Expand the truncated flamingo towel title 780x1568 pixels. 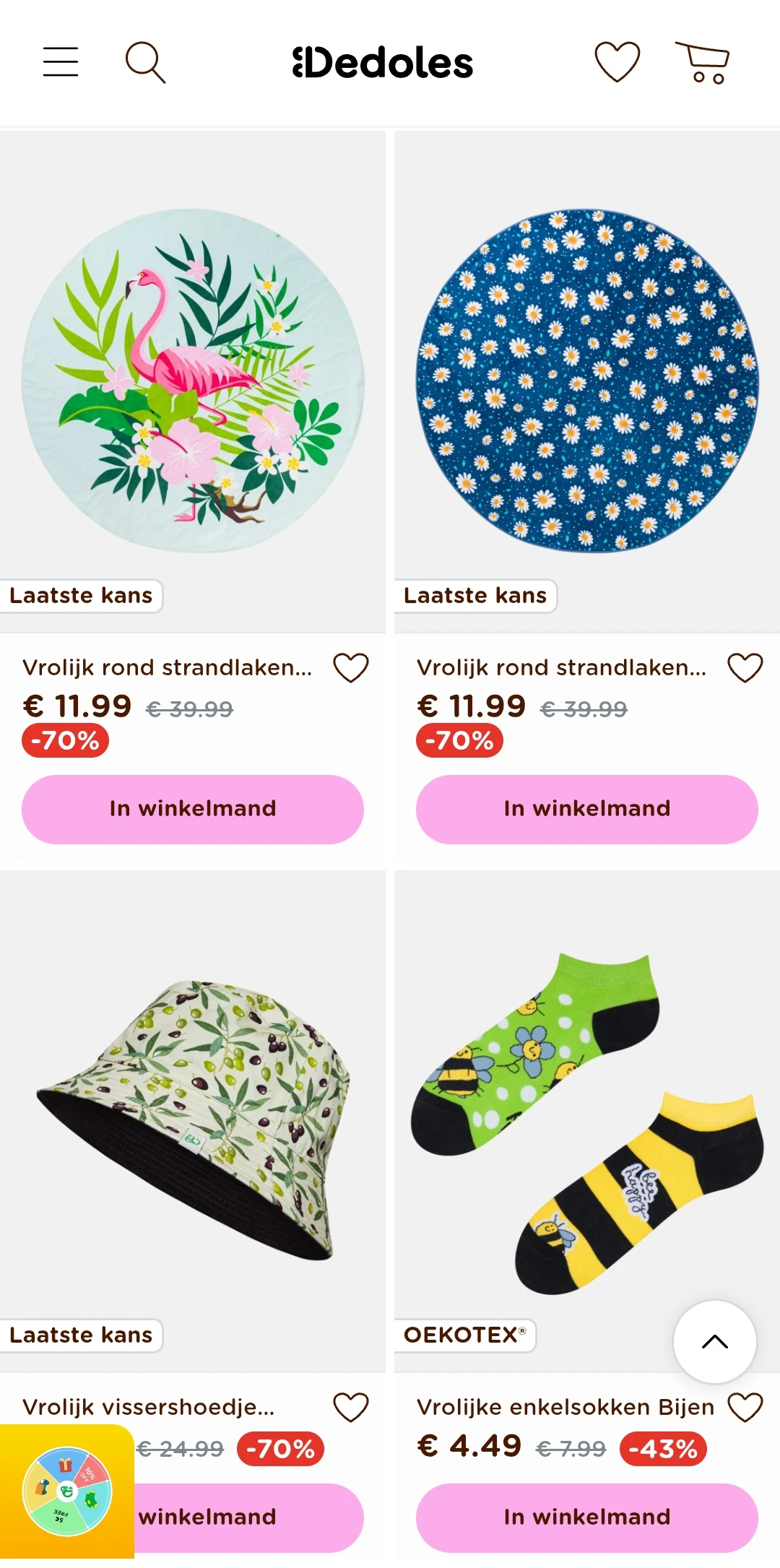tap(168, 668)
